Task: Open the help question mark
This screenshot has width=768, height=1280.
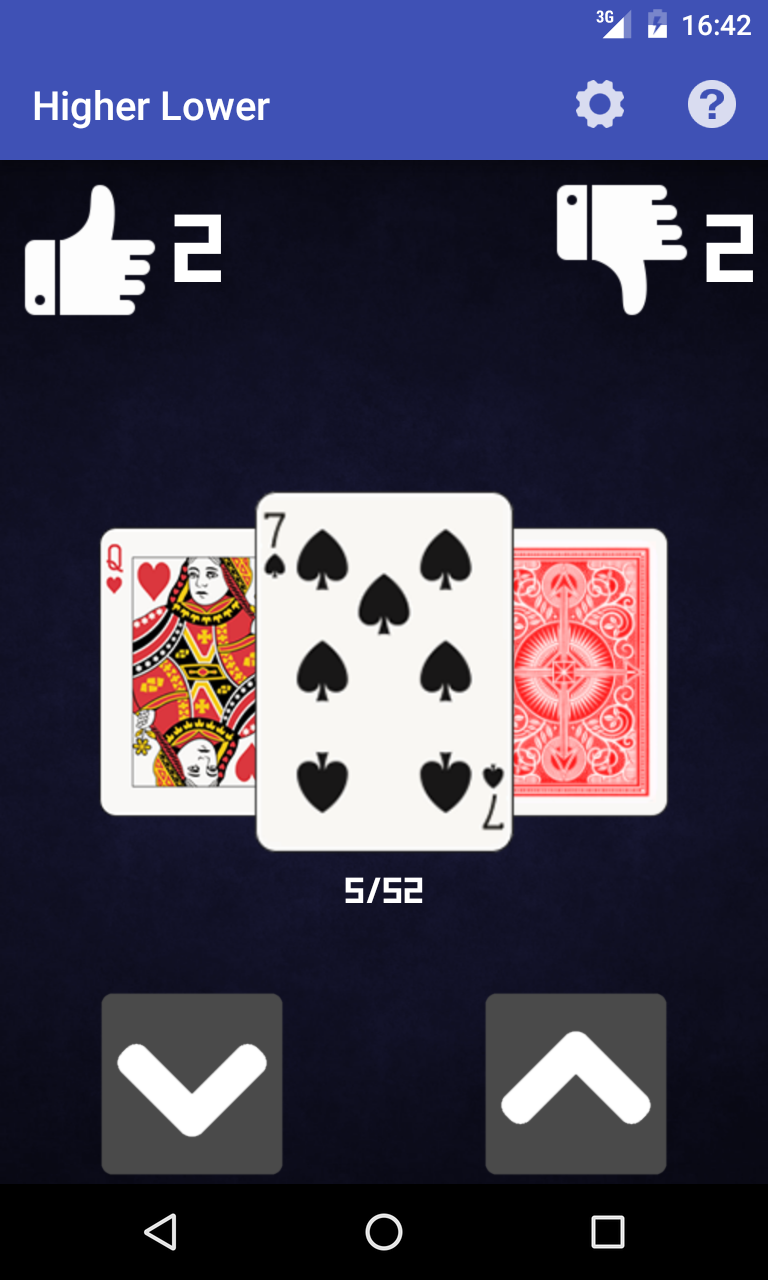Action: (x=712, y=105)
